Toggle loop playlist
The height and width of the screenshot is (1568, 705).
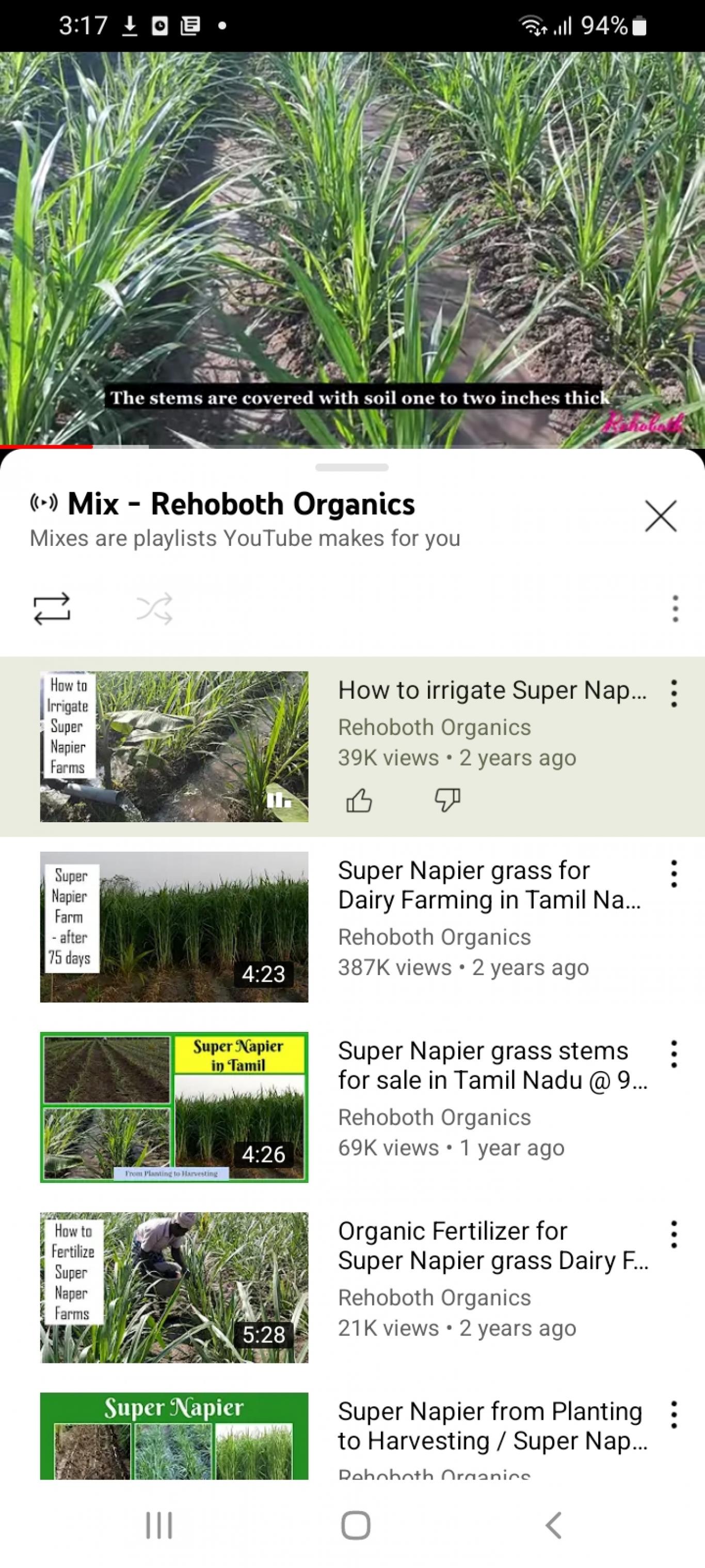pos(52,608)
